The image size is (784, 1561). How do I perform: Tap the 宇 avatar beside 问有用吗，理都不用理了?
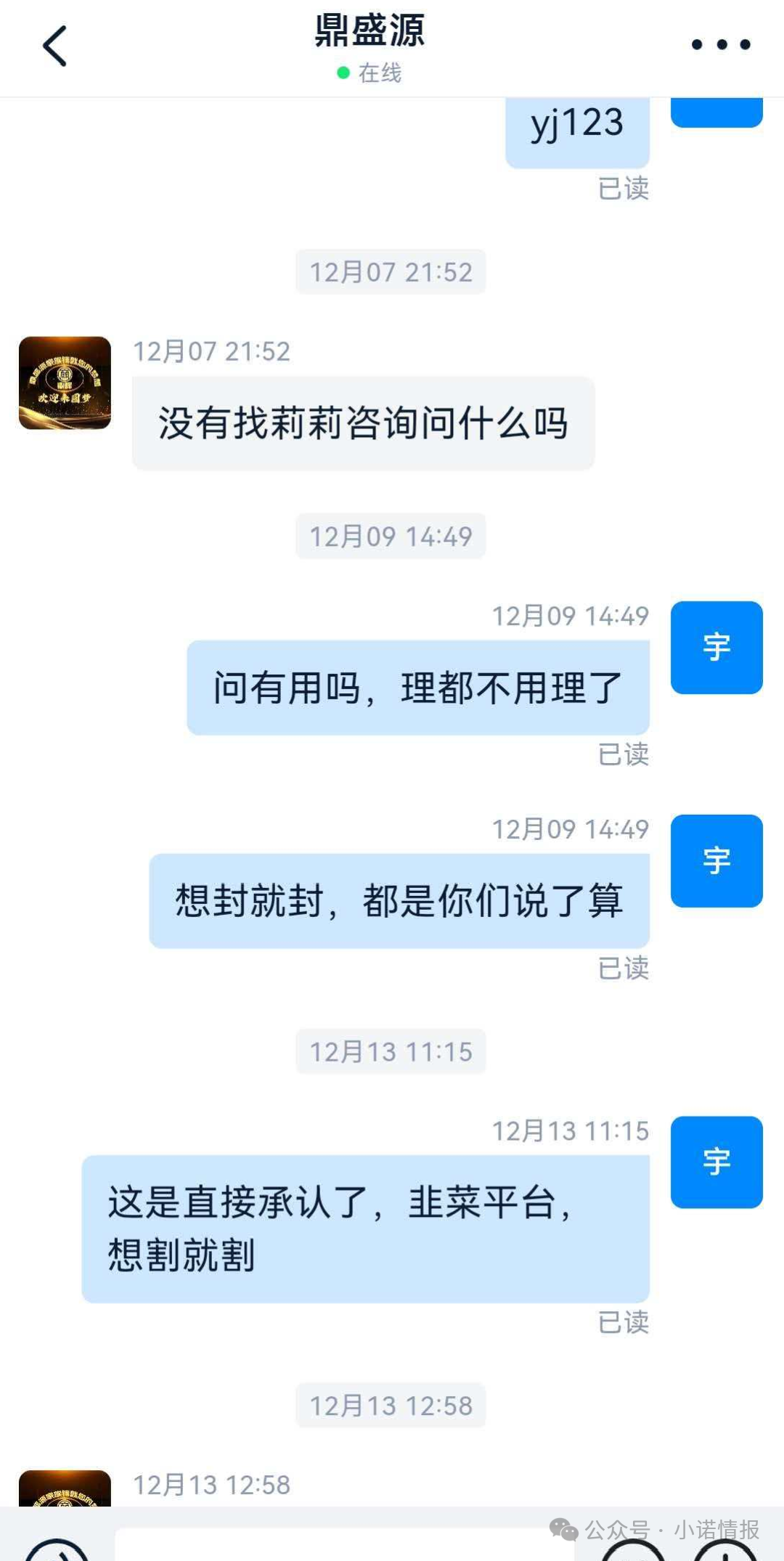tap(716, 648)
